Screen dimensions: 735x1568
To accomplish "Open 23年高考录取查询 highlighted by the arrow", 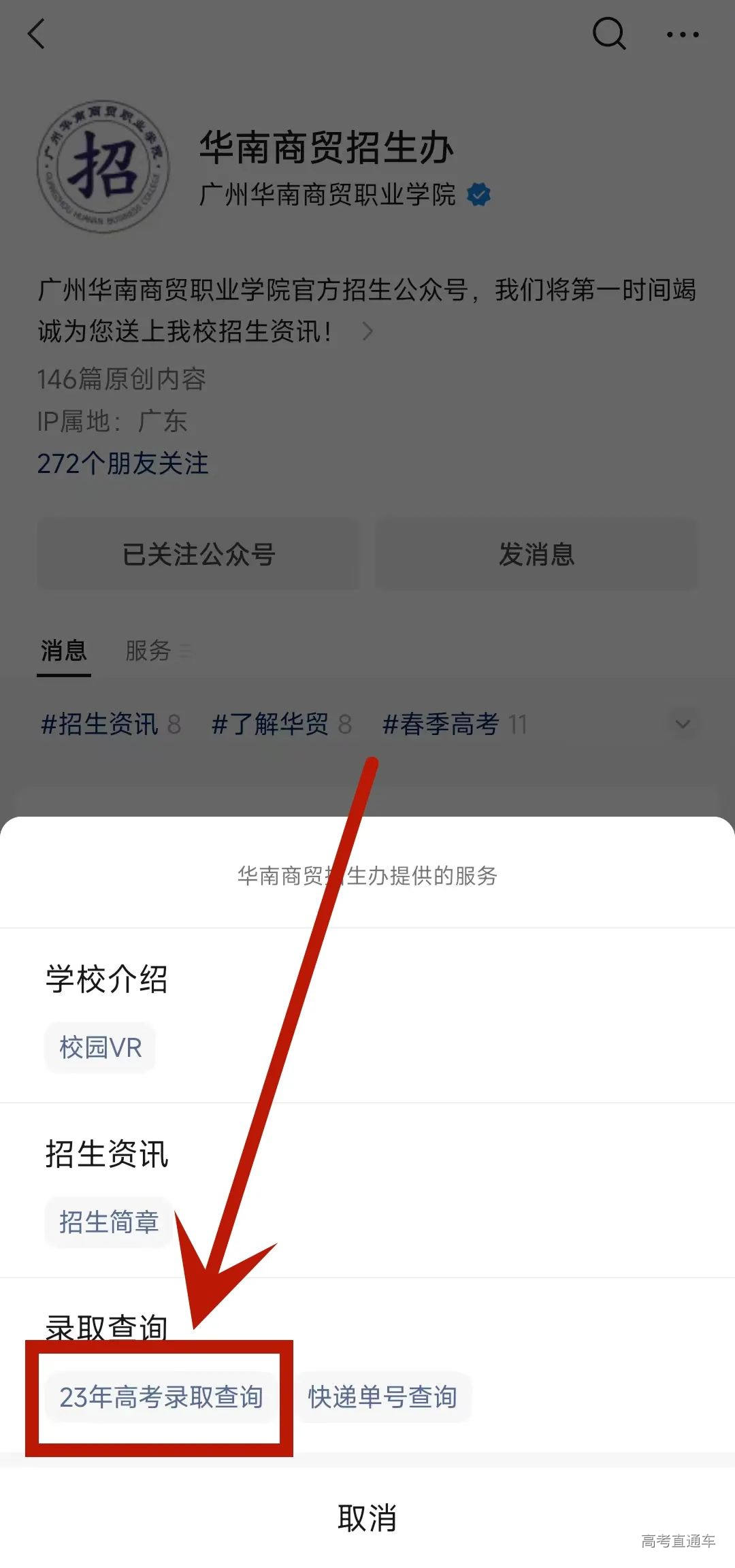I will pos(161,1399).
